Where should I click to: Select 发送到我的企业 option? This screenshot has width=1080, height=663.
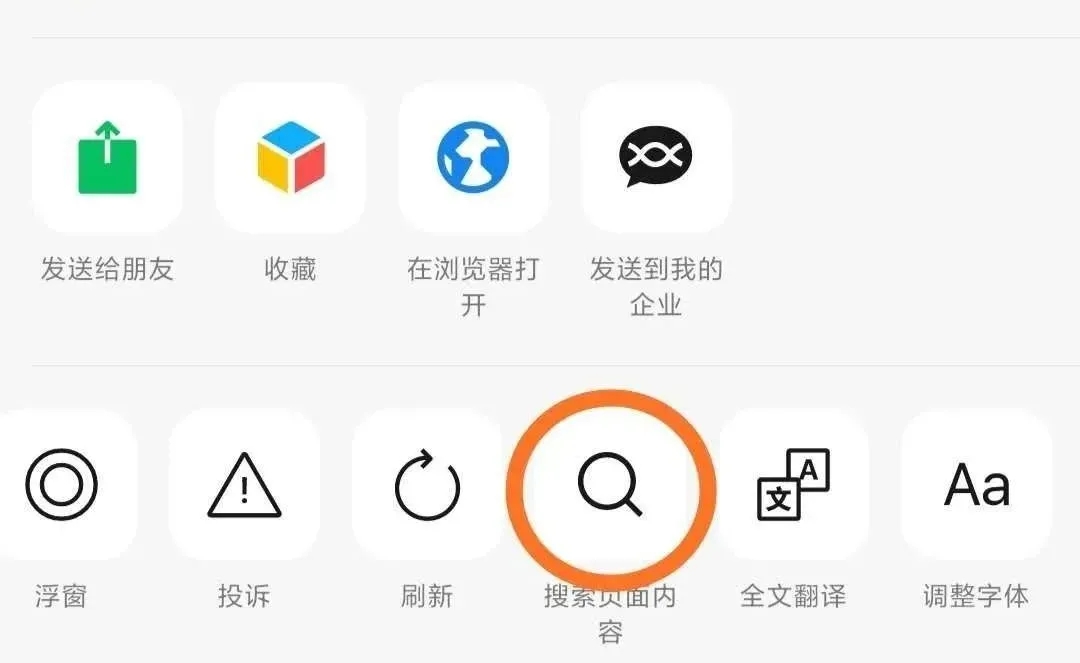pos(656,158)
